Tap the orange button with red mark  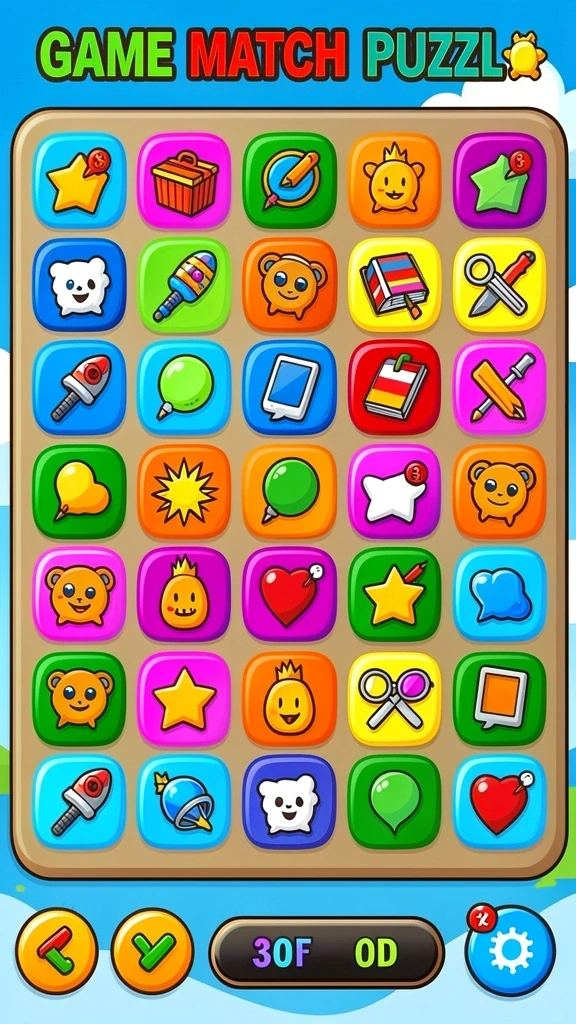pyautogui.click(x=57, y=951)
